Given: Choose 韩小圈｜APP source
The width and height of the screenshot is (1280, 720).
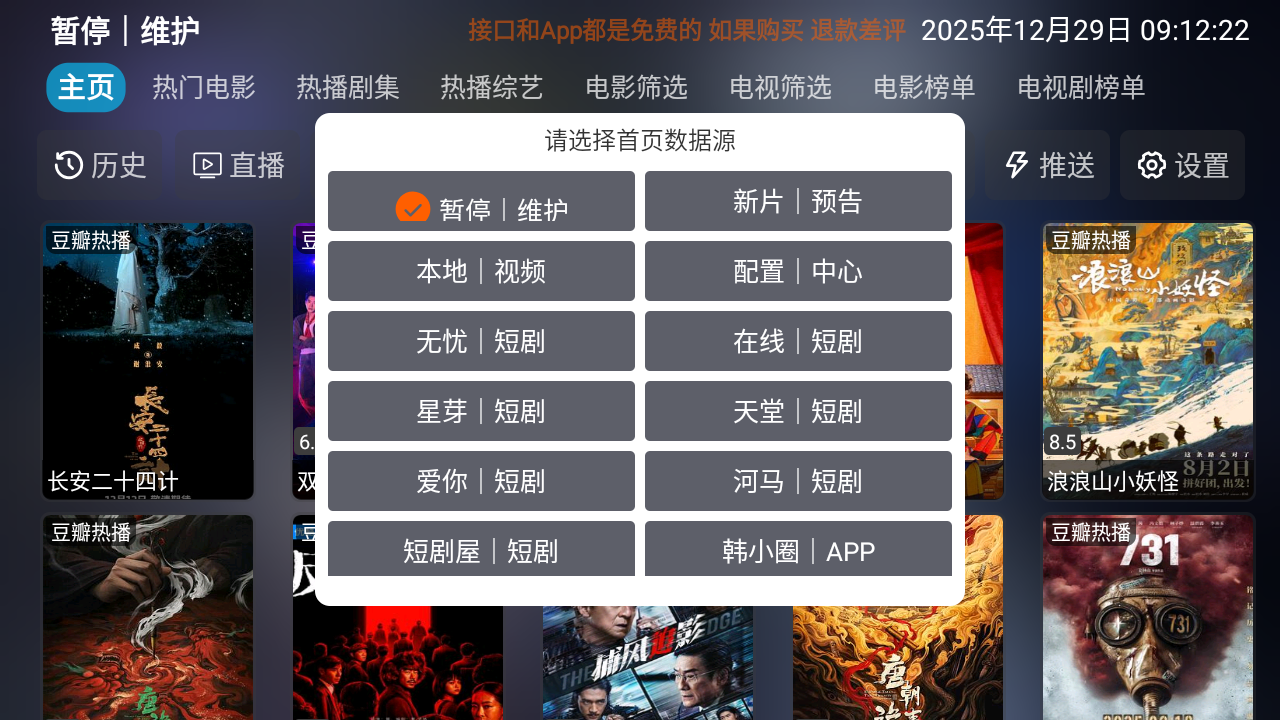Looking at the screenshot, I should click(x=798, y=548).
